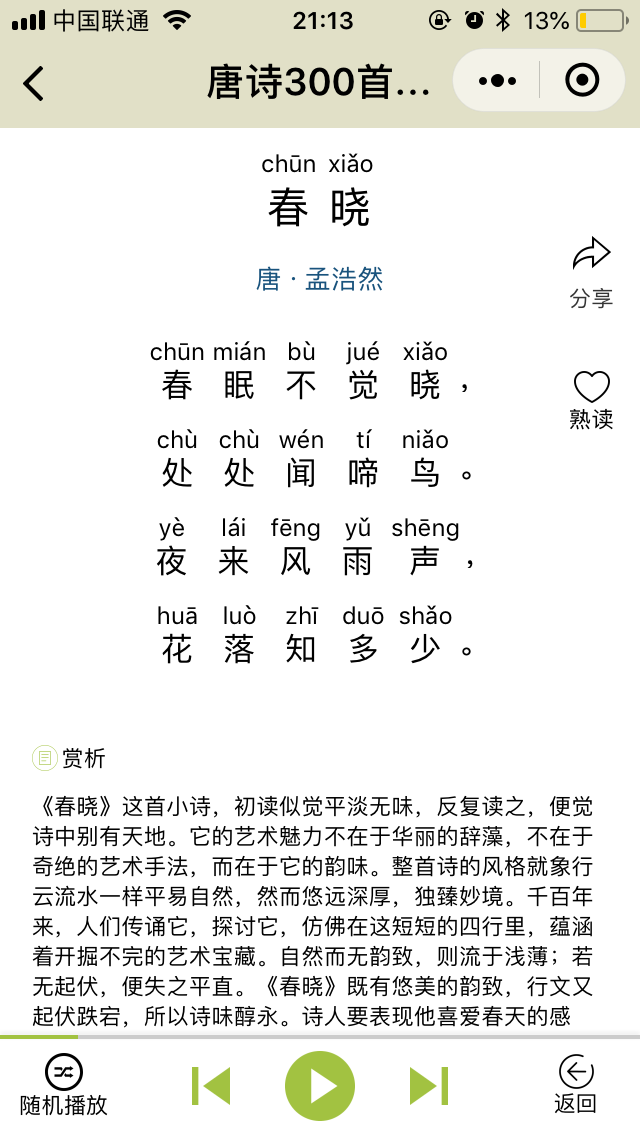Screen dimensions: 640x1136
Task: Close the mini program with the circle button
Action: [582, 80]
